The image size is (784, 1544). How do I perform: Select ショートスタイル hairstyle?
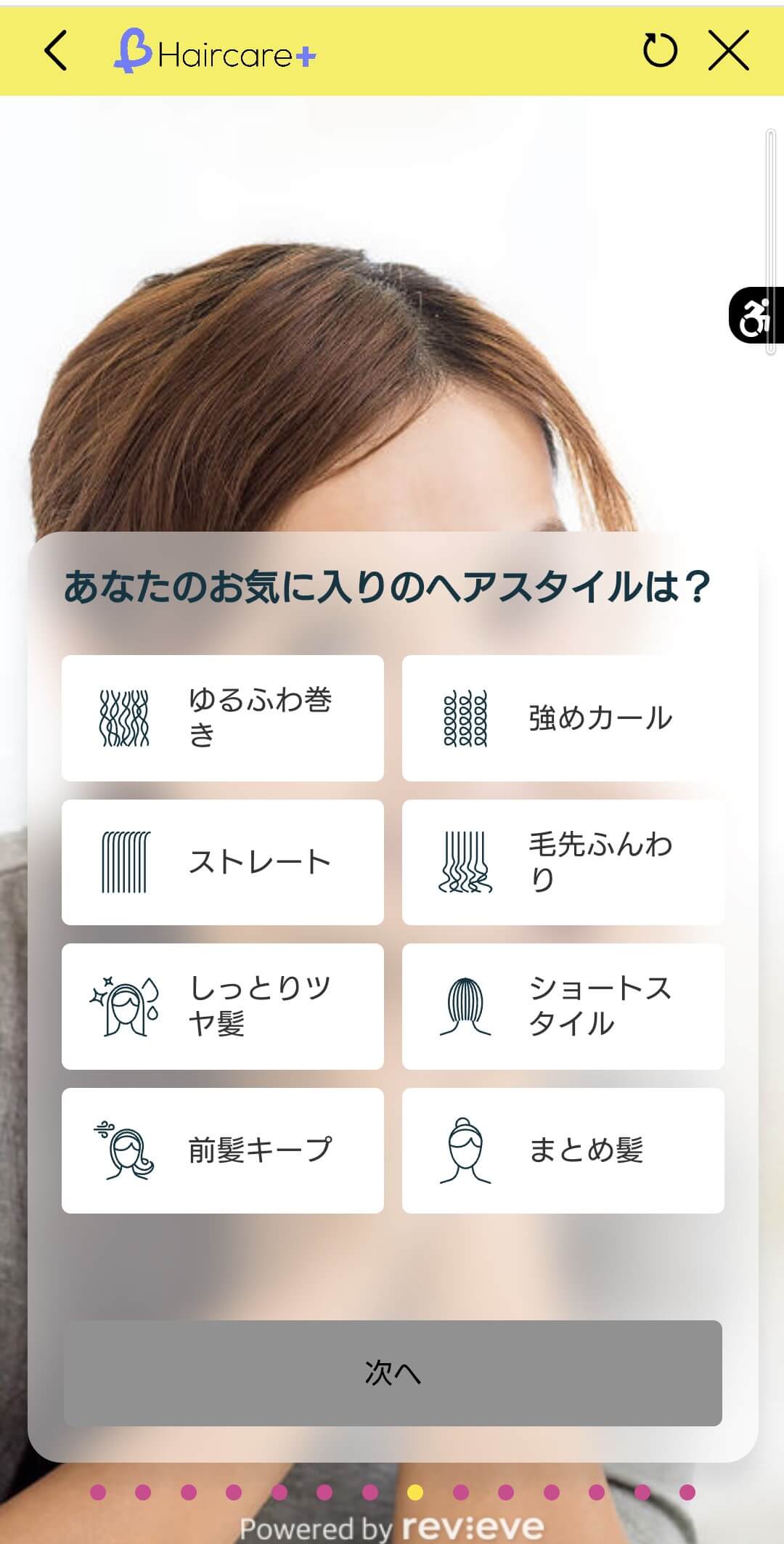pos(563,1006)
